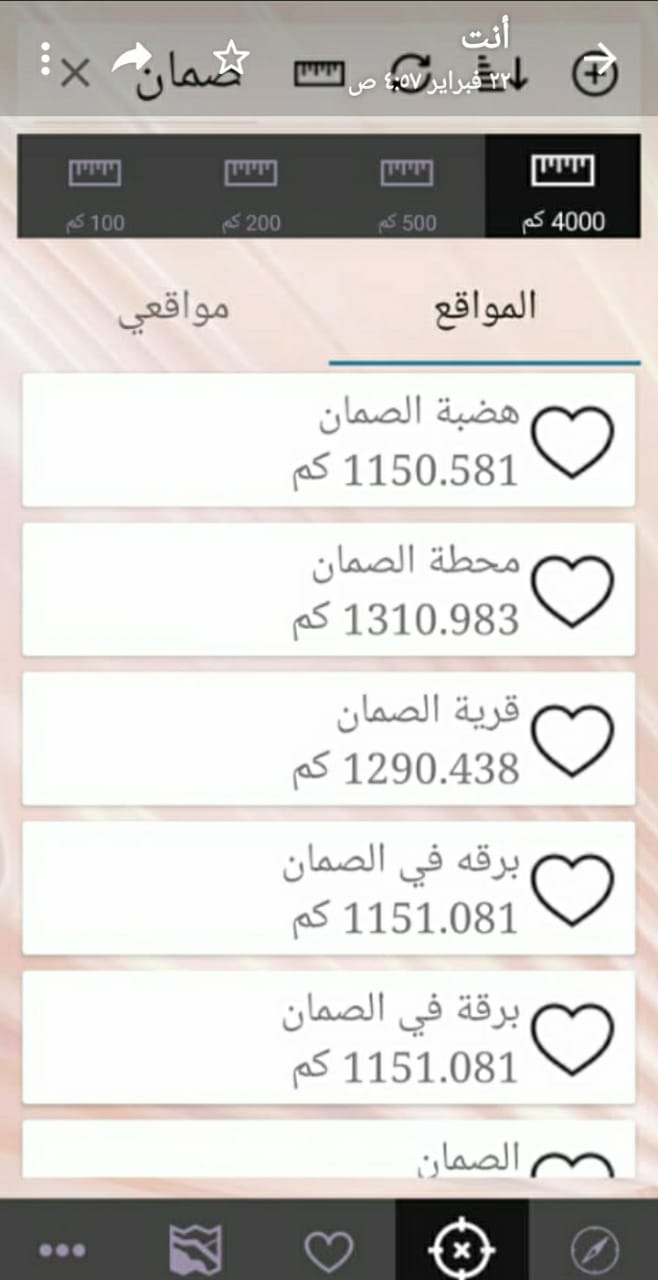658x1280 pixels.
Task: Favorite قرية الصمان with its heart
Action: click(x=571, y=741)
